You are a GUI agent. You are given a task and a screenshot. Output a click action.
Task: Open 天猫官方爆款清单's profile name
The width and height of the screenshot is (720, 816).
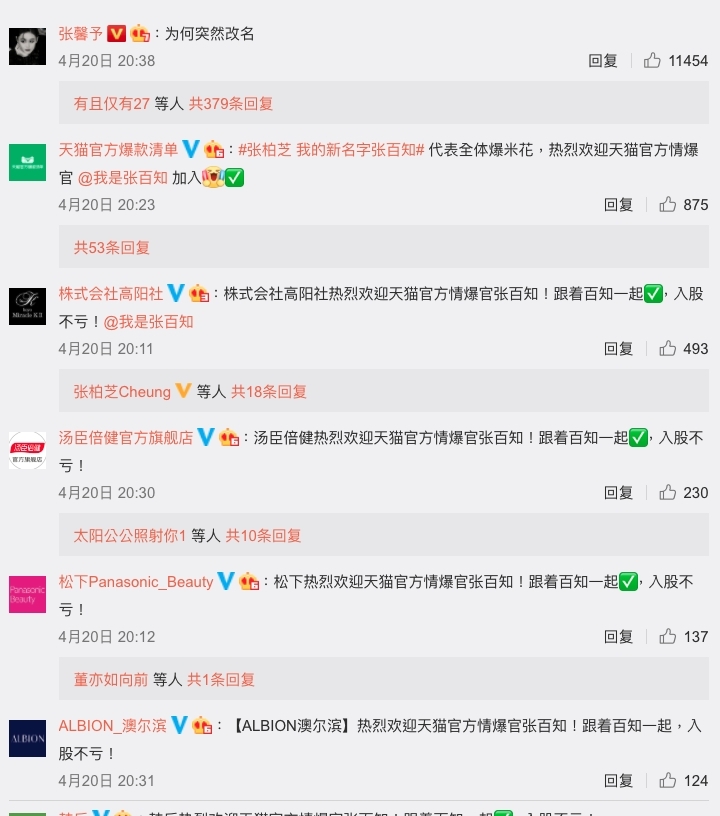[118, 150]
